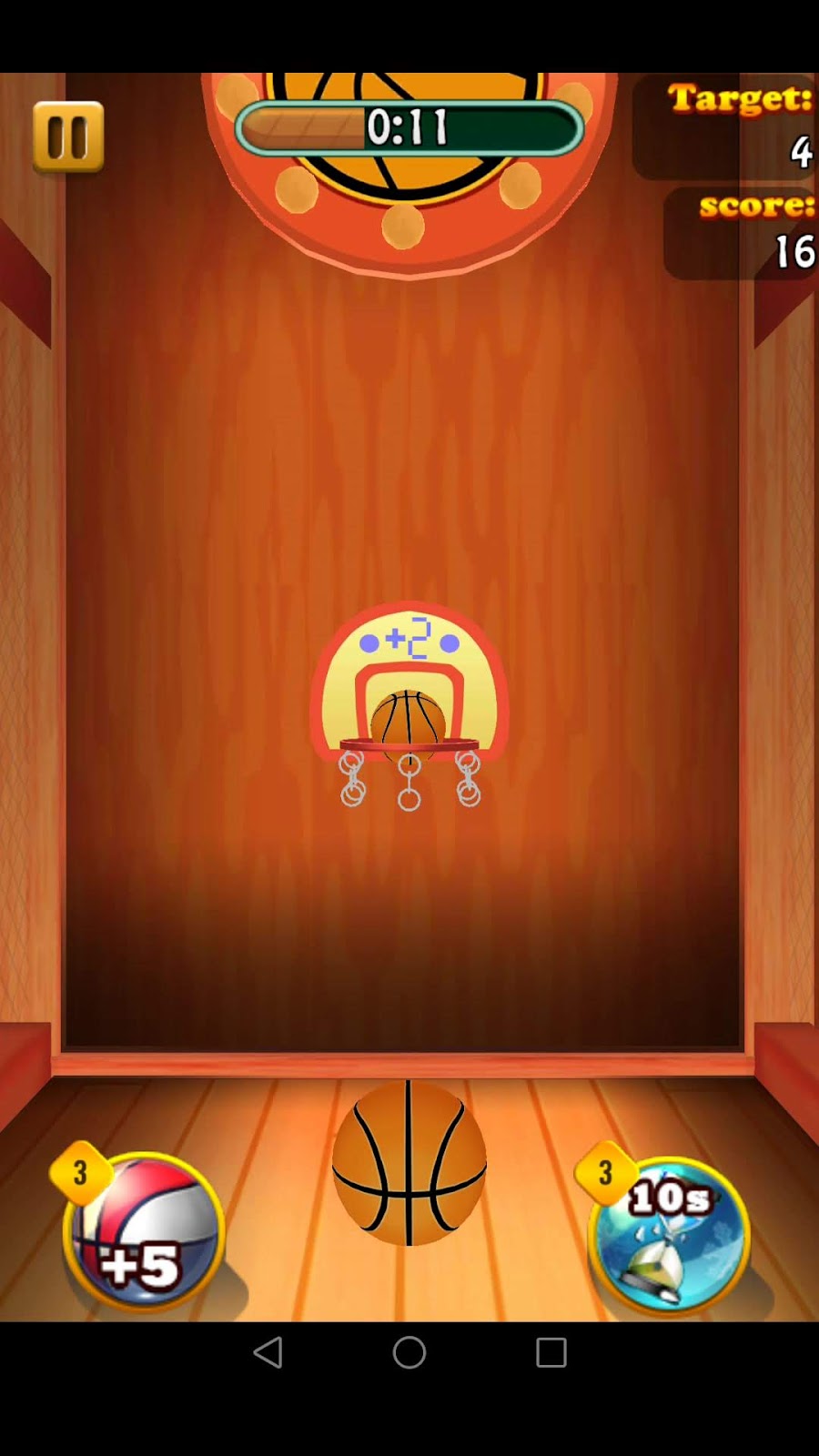
Task: Pause the basketball game
Action: 68,137
